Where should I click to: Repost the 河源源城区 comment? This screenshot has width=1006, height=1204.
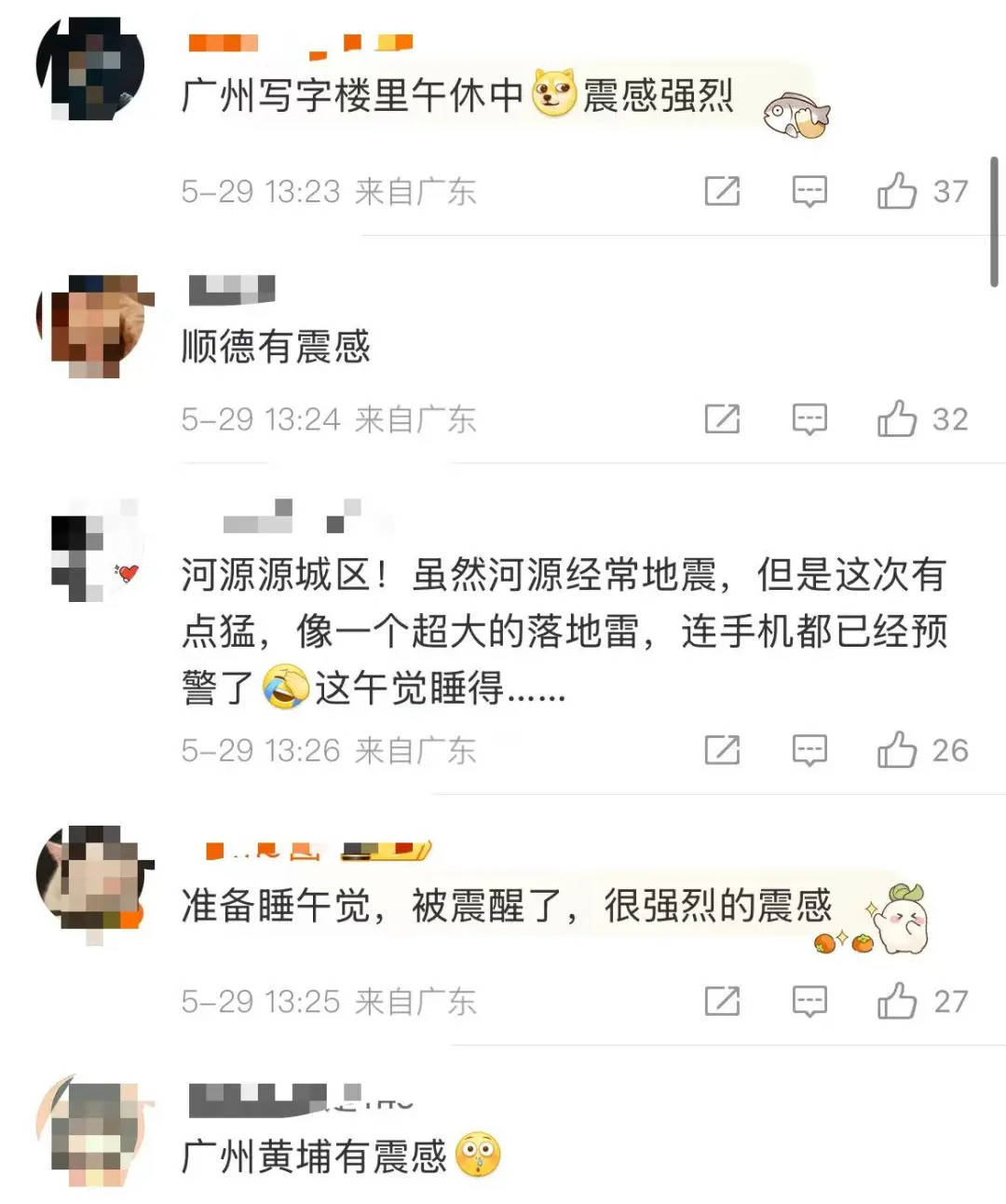pos(722,750)
